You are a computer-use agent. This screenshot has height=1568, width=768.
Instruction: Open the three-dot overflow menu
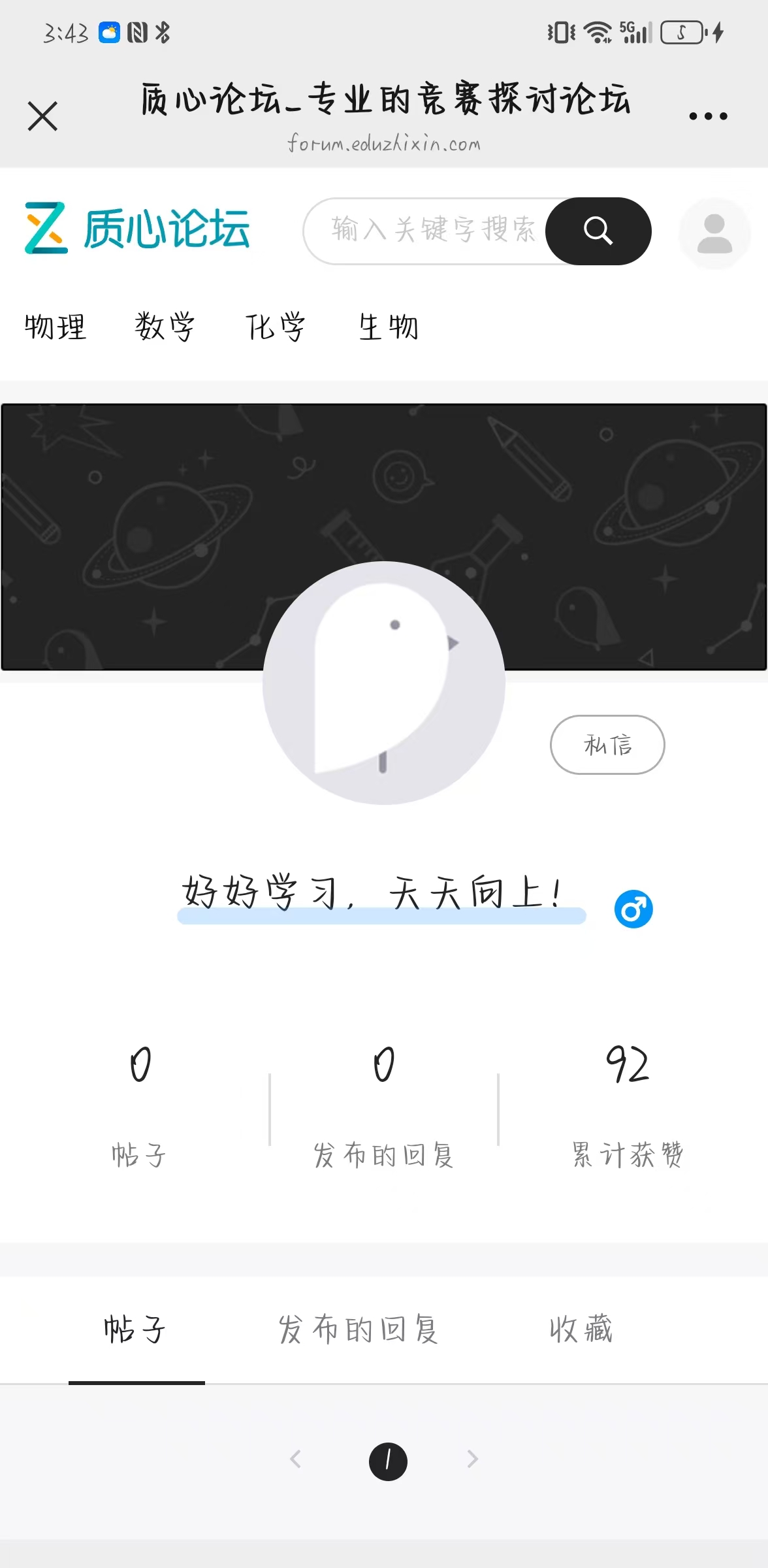[708, 116]
